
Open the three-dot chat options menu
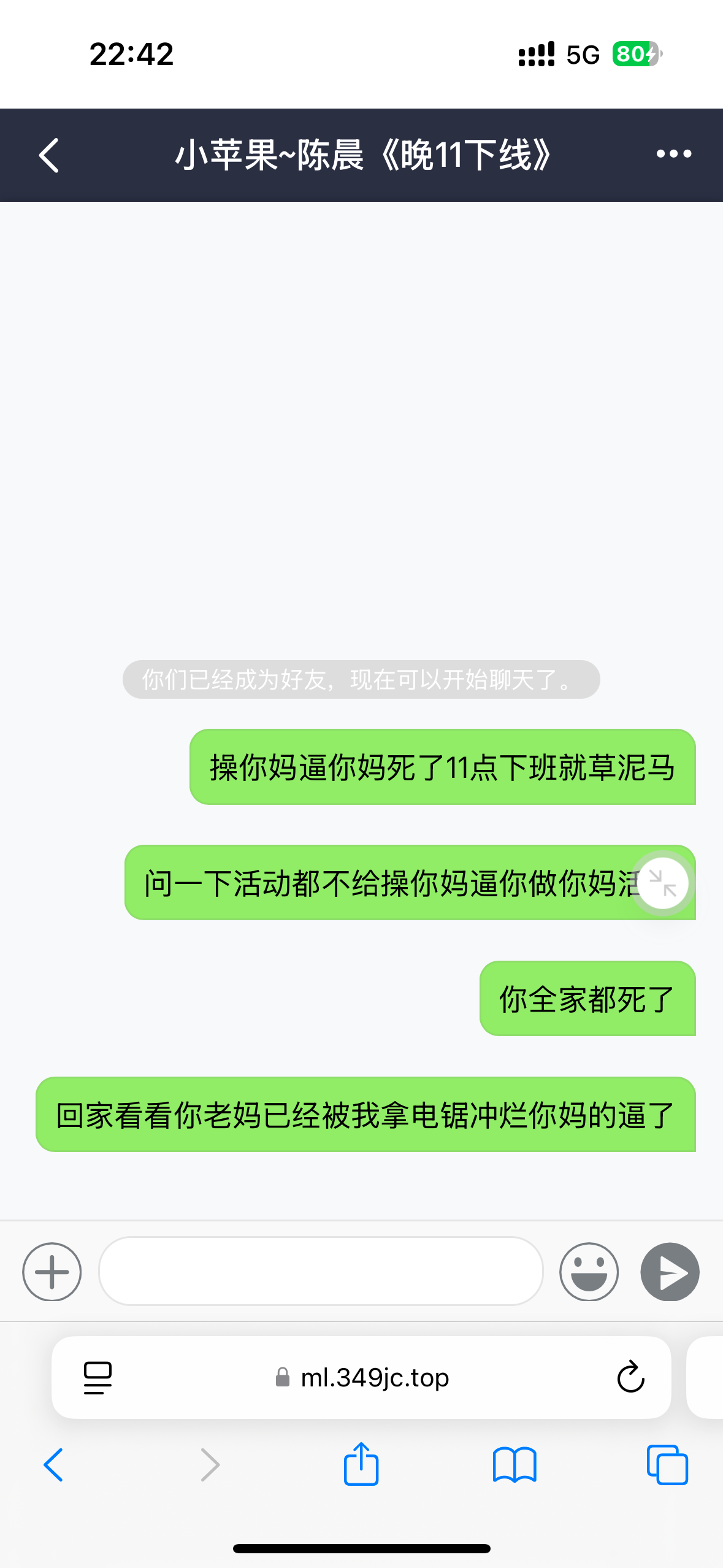tap(673, 154)
